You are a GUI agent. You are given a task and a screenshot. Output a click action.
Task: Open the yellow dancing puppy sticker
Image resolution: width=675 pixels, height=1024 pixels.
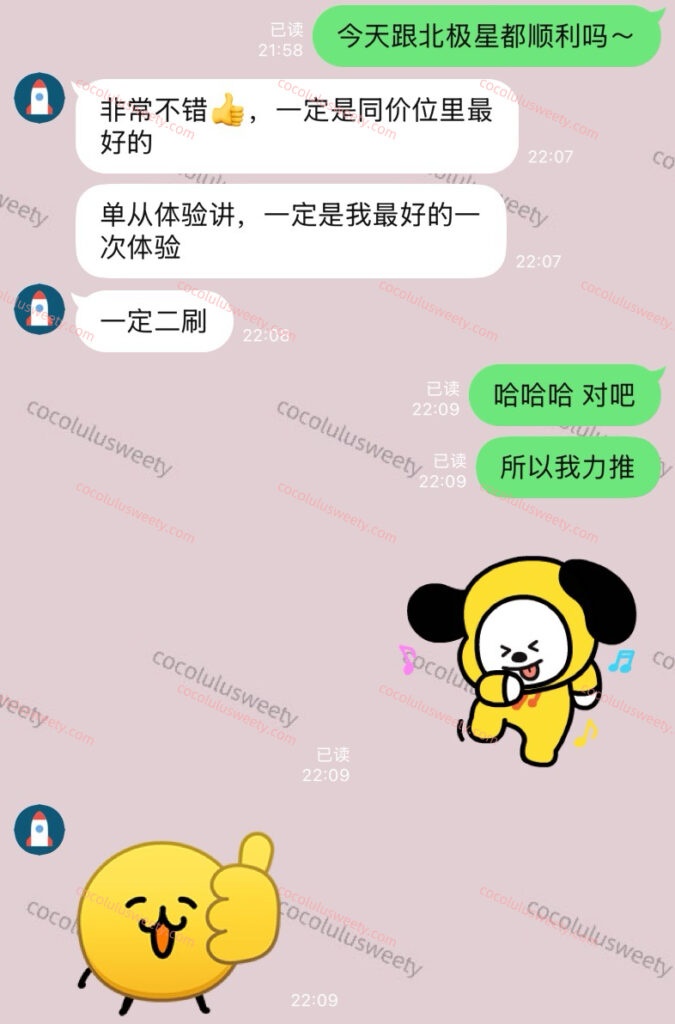tap(521, 660)
